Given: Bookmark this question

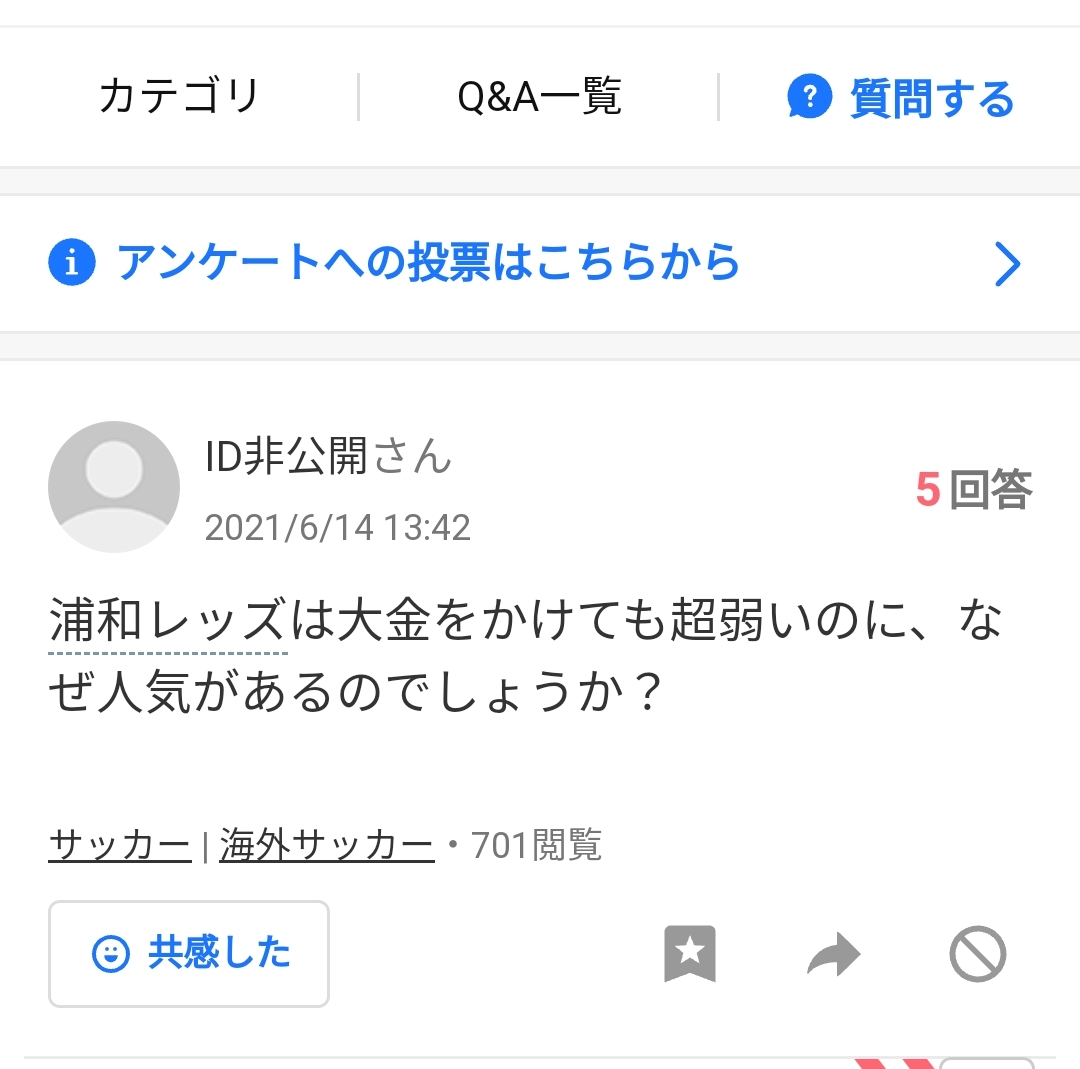Looking at the screenshot, I should pos(690,953).
